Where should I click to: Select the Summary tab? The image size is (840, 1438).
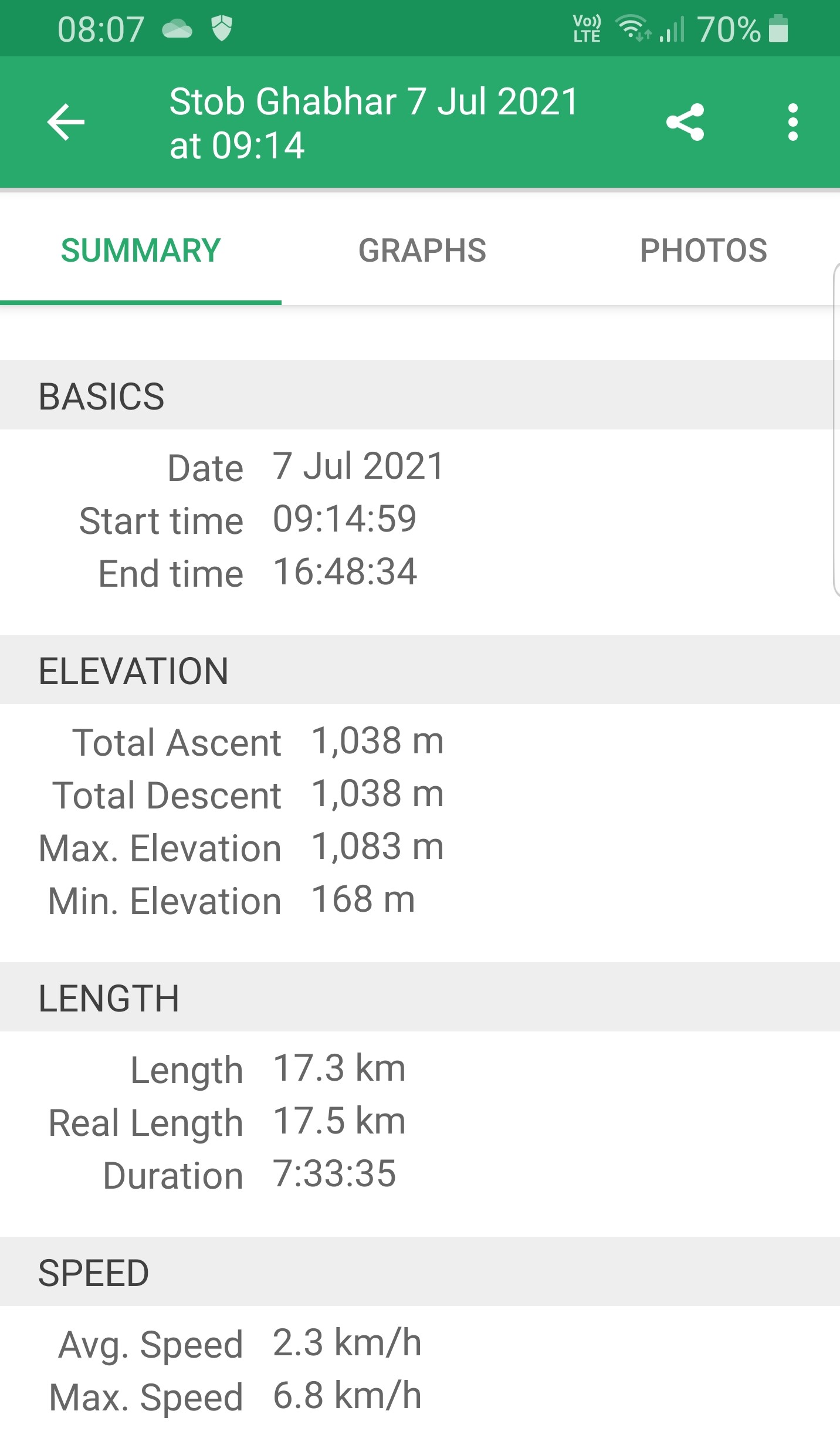(141, 251)
